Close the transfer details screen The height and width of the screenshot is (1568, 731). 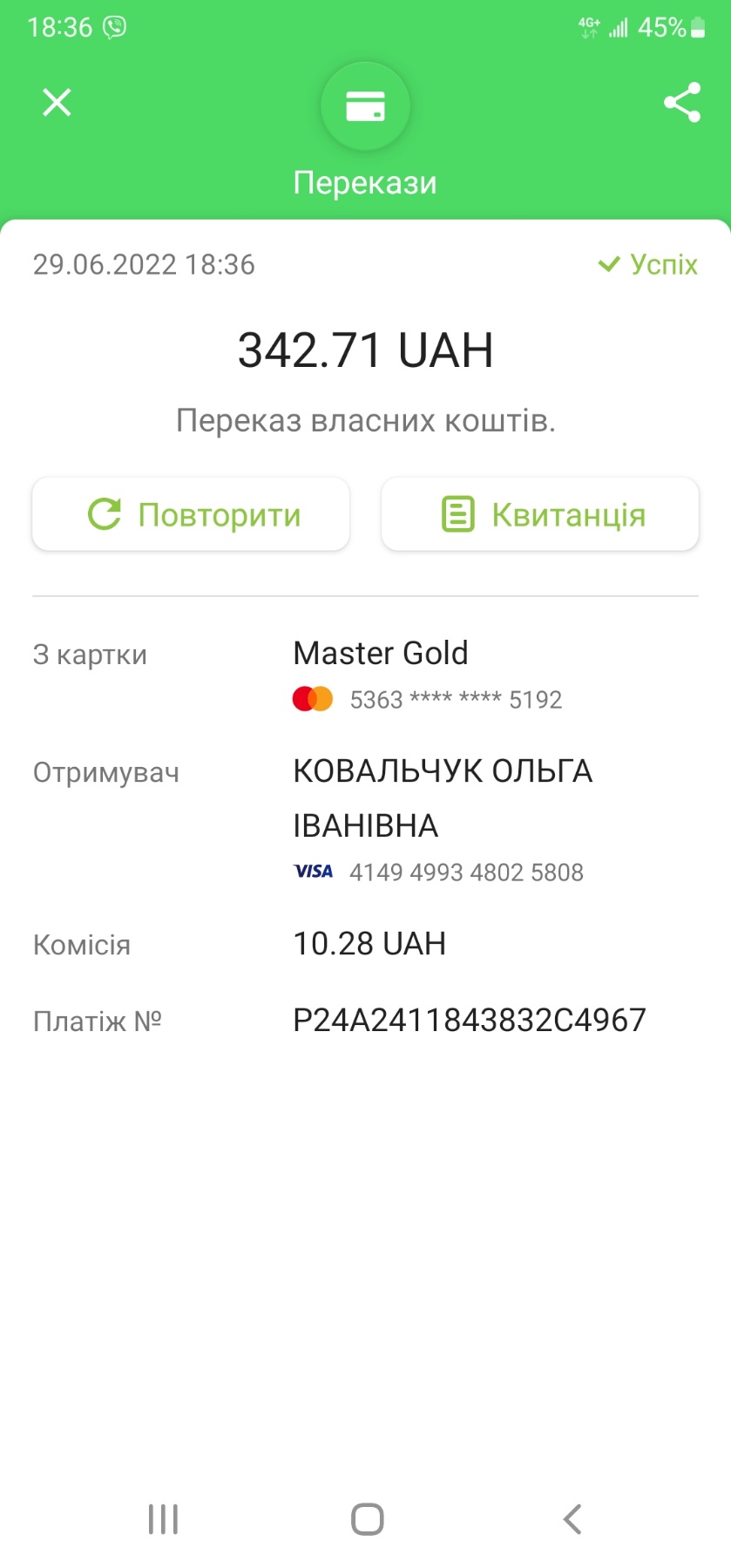click(58, 103)
